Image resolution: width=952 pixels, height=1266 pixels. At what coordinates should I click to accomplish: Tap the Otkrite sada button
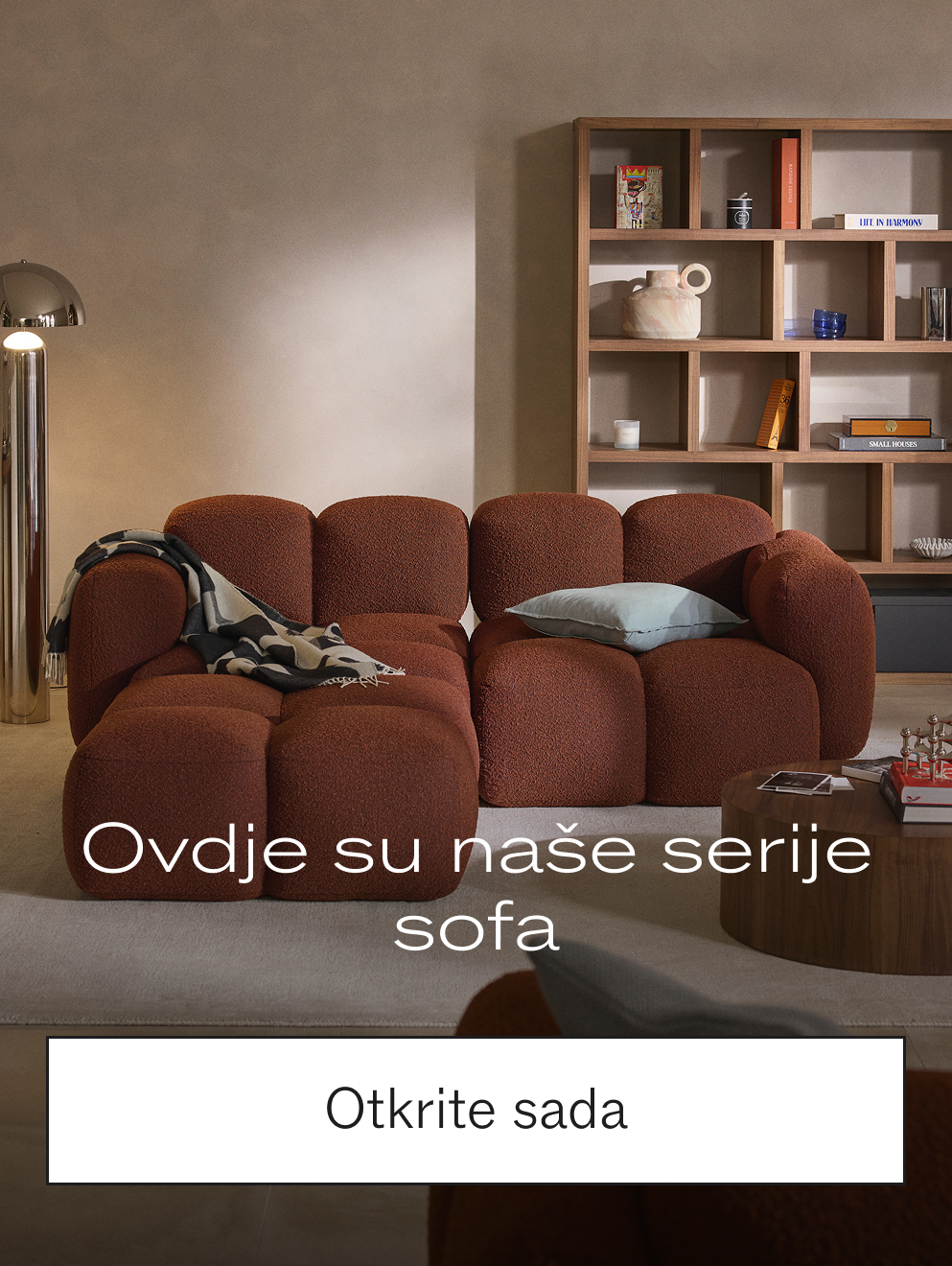point(476,1110)
